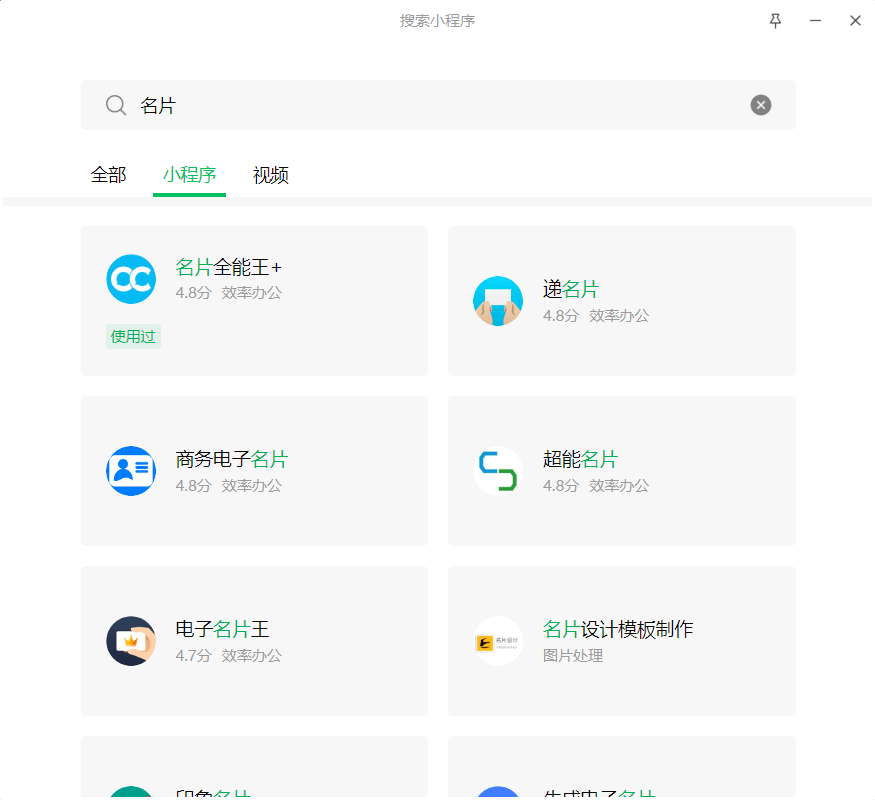Minimize the search window
Screen dimensions: 875x800
(815, 21)
